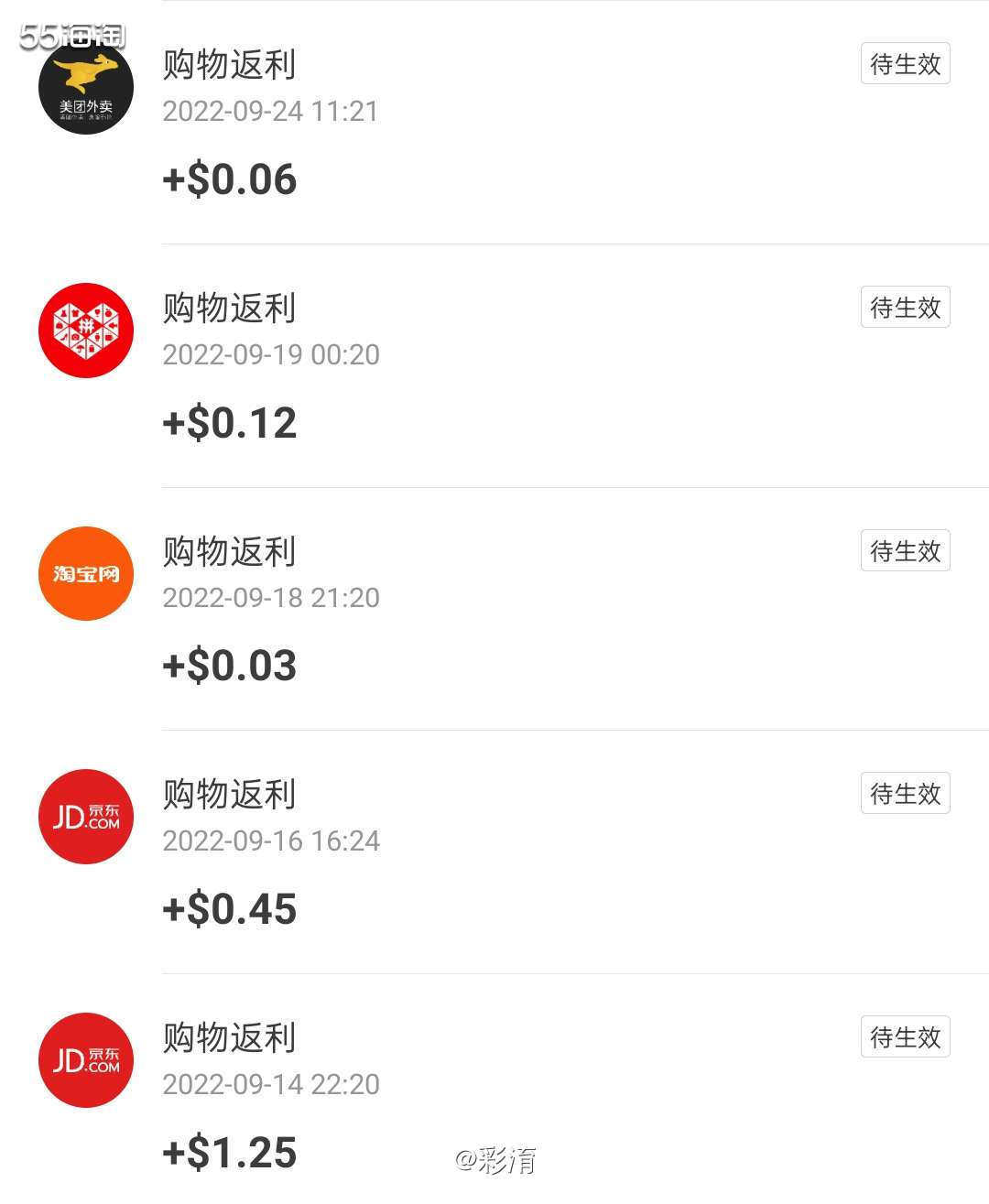Viewport: 989px width, 1204px height.
Task: Tap 待生效 on the bottom JD entry
Action: [905, 1036]
